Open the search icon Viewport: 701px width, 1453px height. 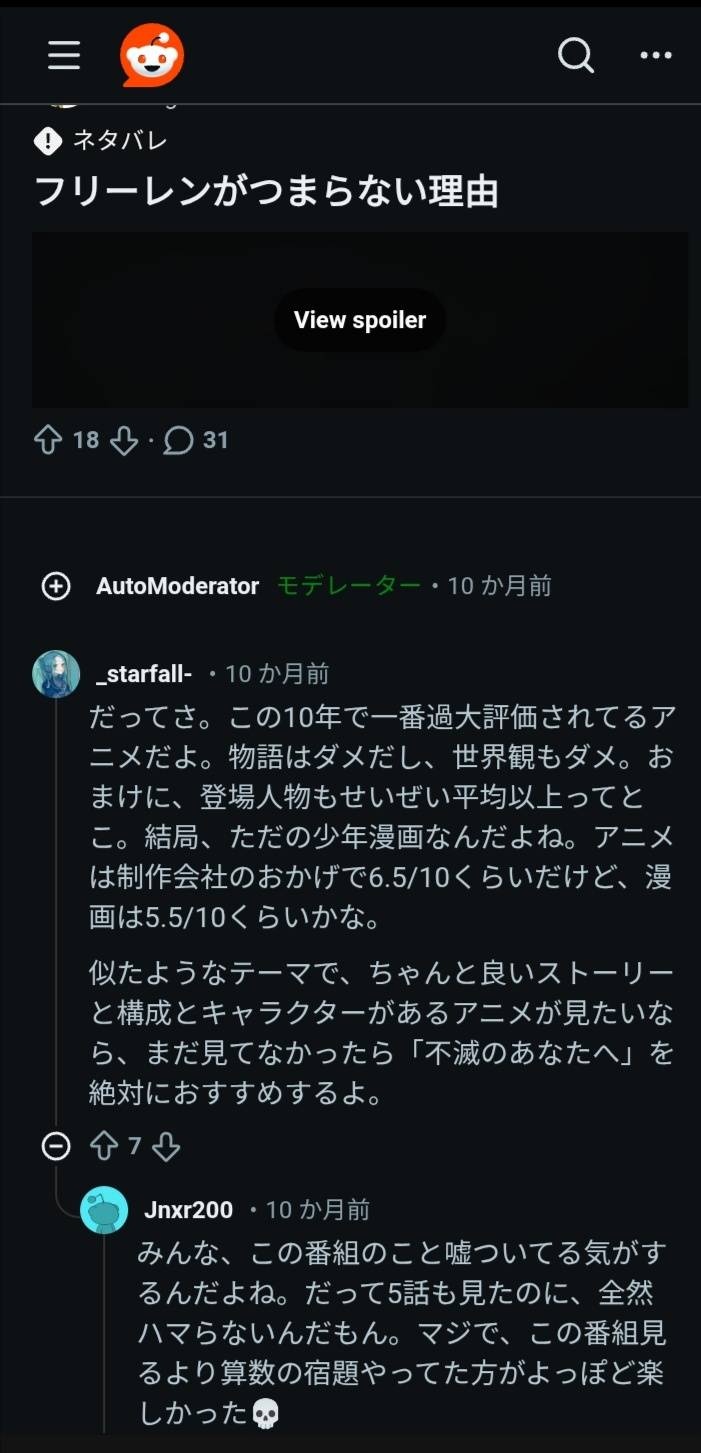point(575,56)
